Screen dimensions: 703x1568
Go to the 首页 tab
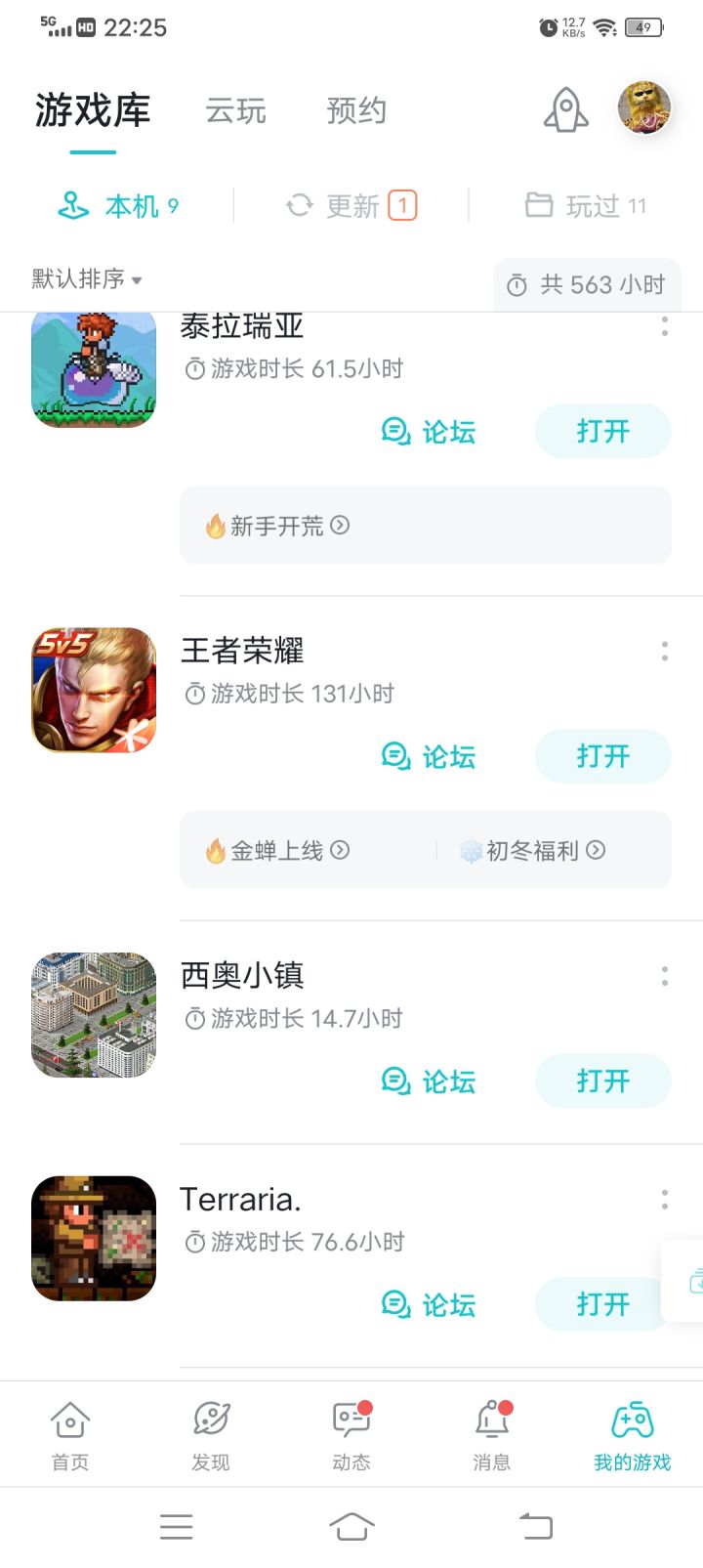[x=70, y=1435]
